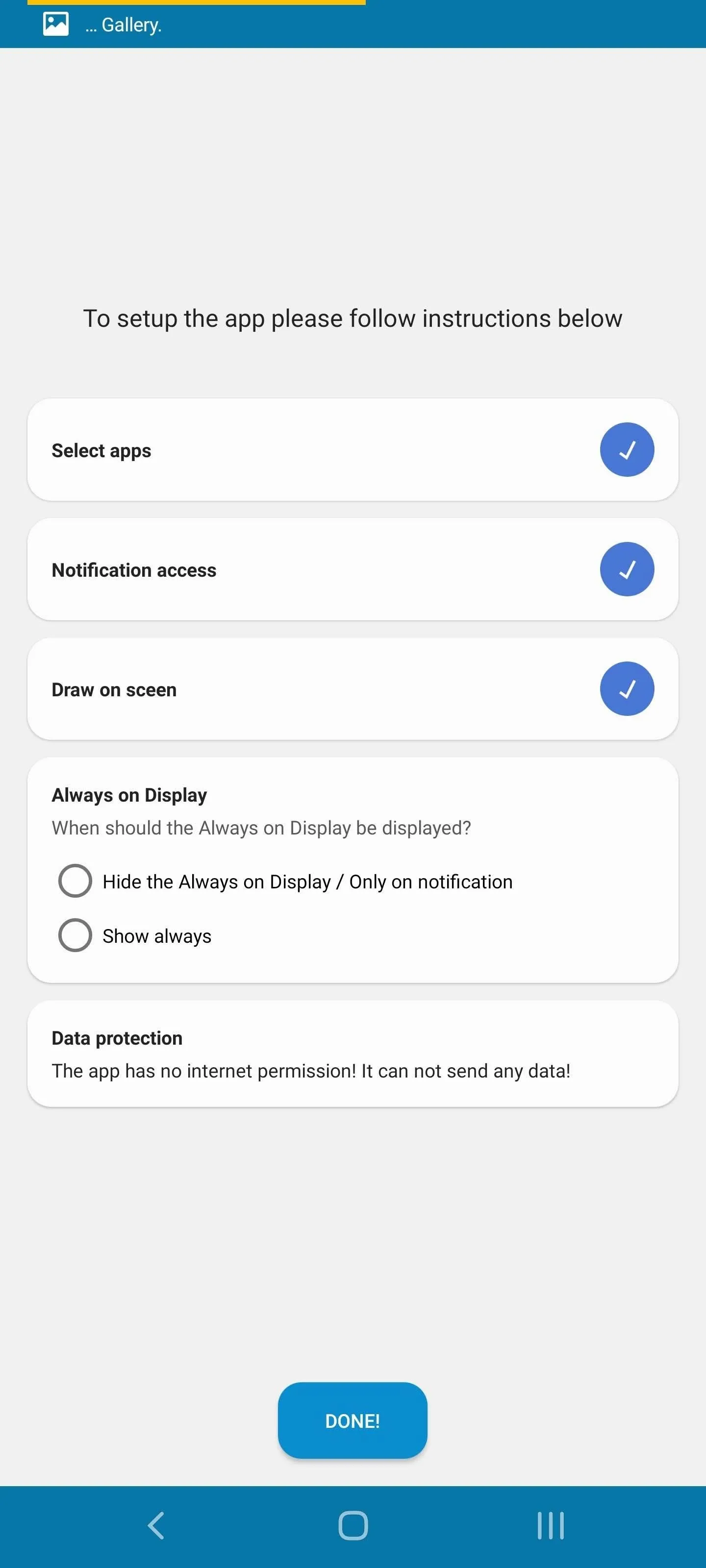Open the Select apps card
The height and width of the screenshot is (1568, 706).
353,450
